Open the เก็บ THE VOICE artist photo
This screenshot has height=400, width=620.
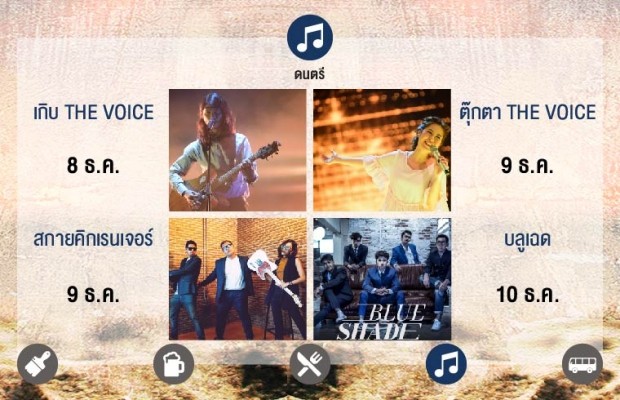[x=237, y=150]
